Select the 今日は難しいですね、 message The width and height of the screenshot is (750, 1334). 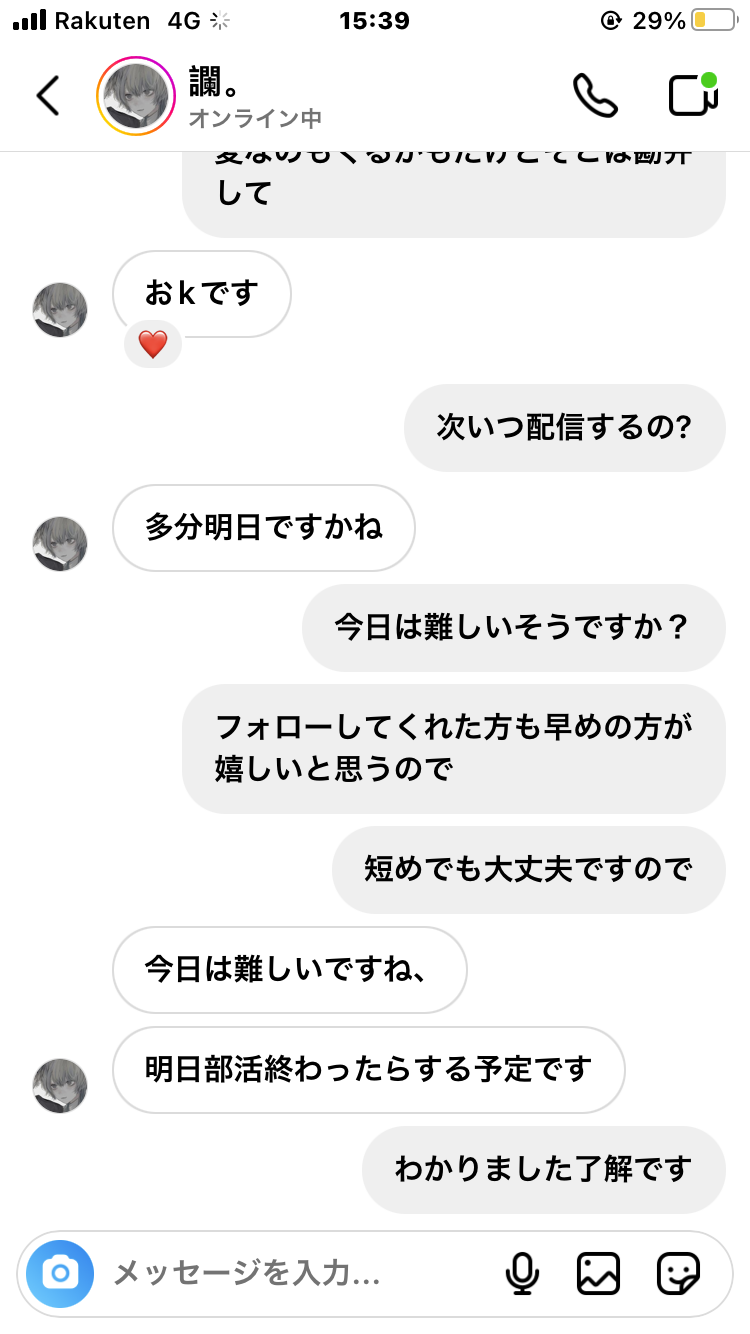(289, 970)
